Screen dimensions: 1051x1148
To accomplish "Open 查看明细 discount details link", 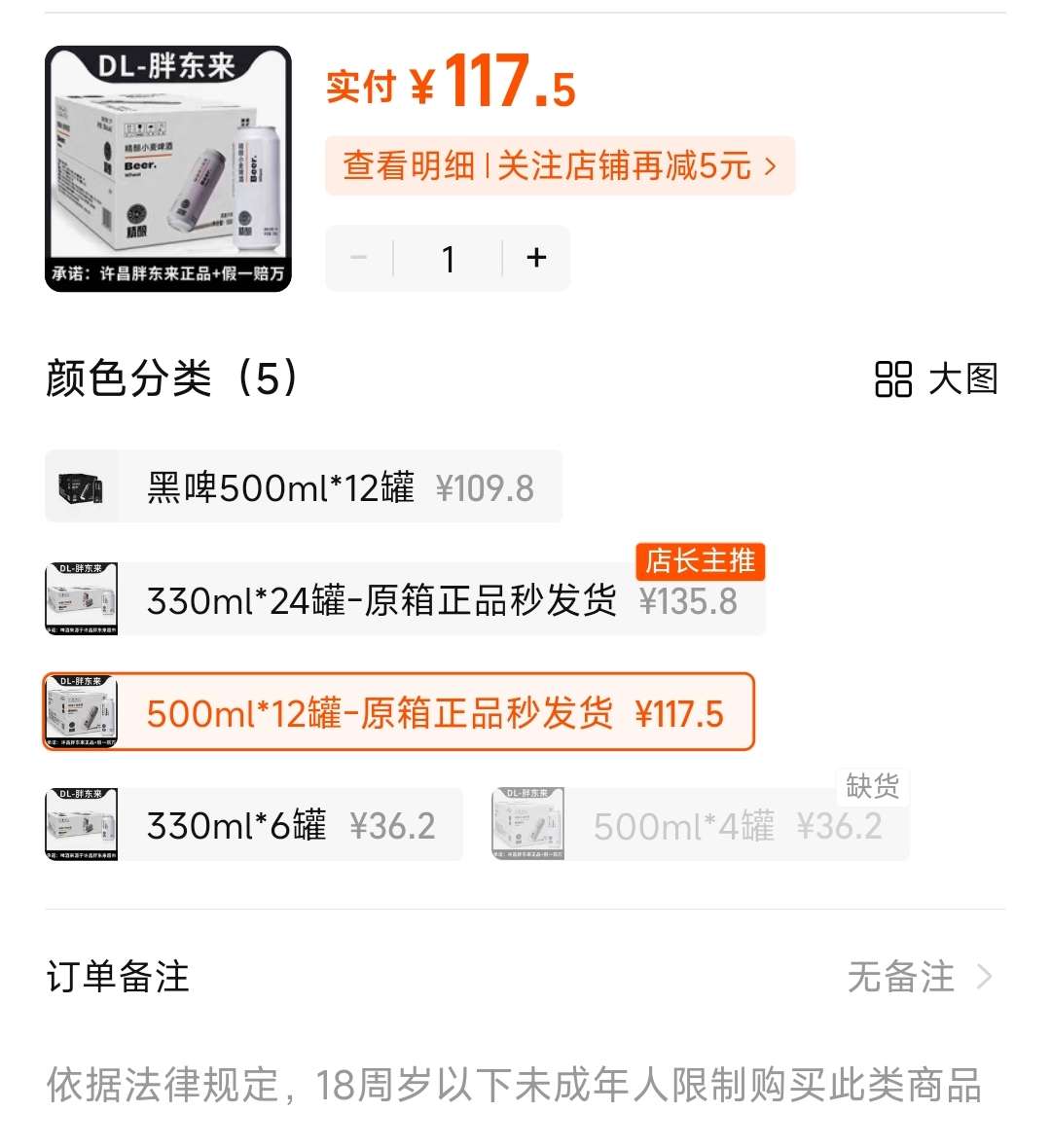I will point(559,166).
